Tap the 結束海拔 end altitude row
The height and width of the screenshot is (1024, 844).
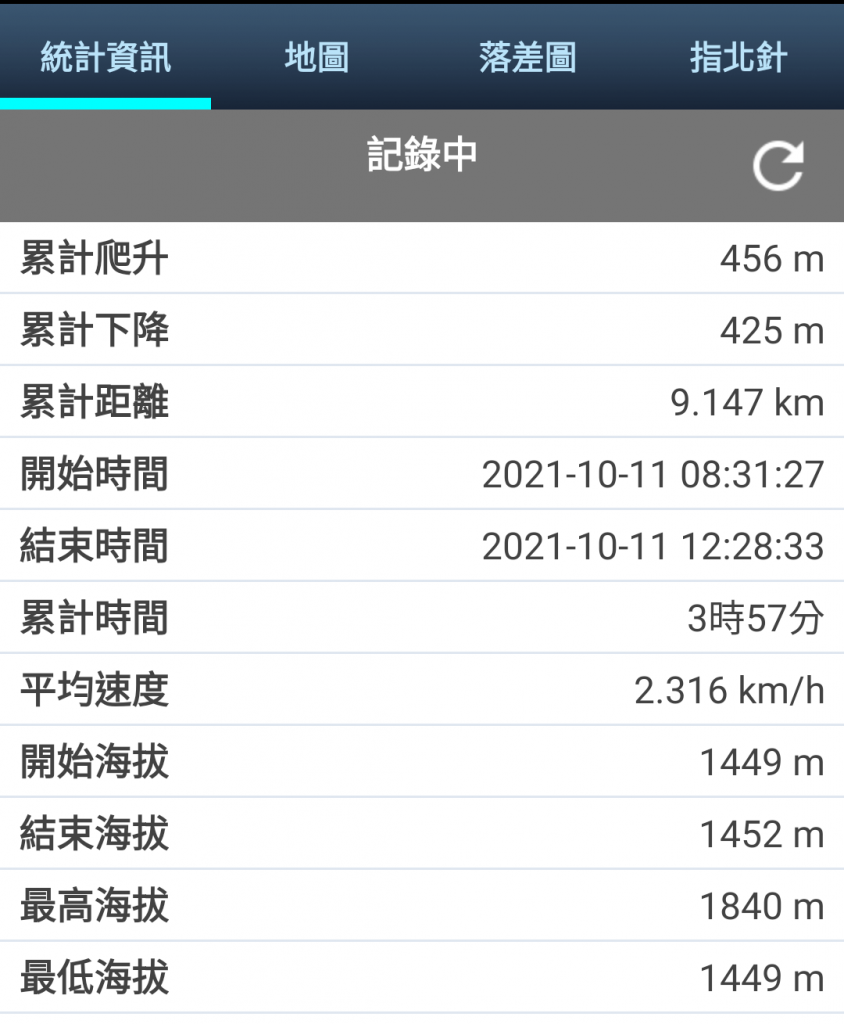coord(422,834)
